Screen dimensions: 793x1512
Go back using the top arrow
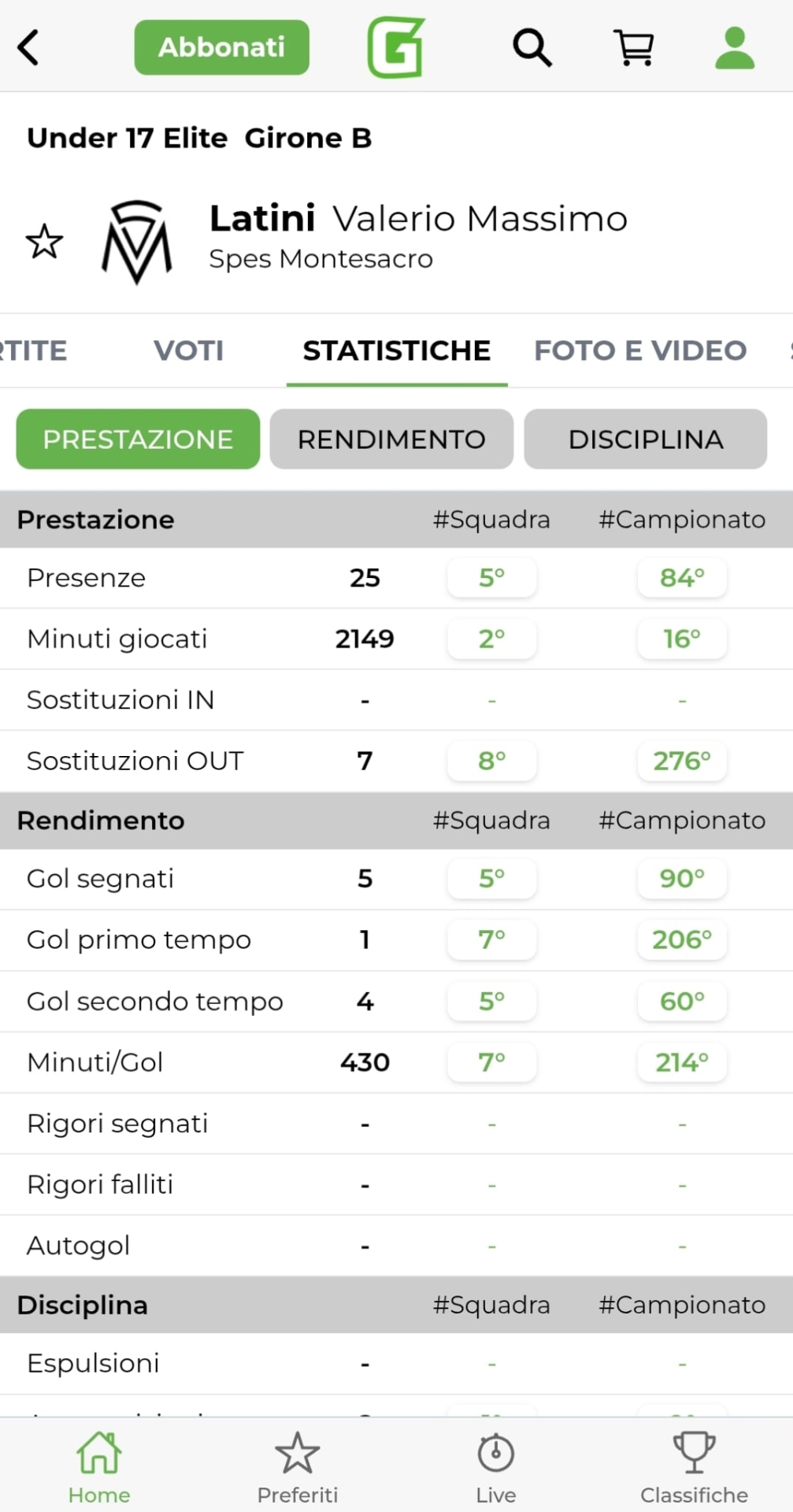pos(29,47)
